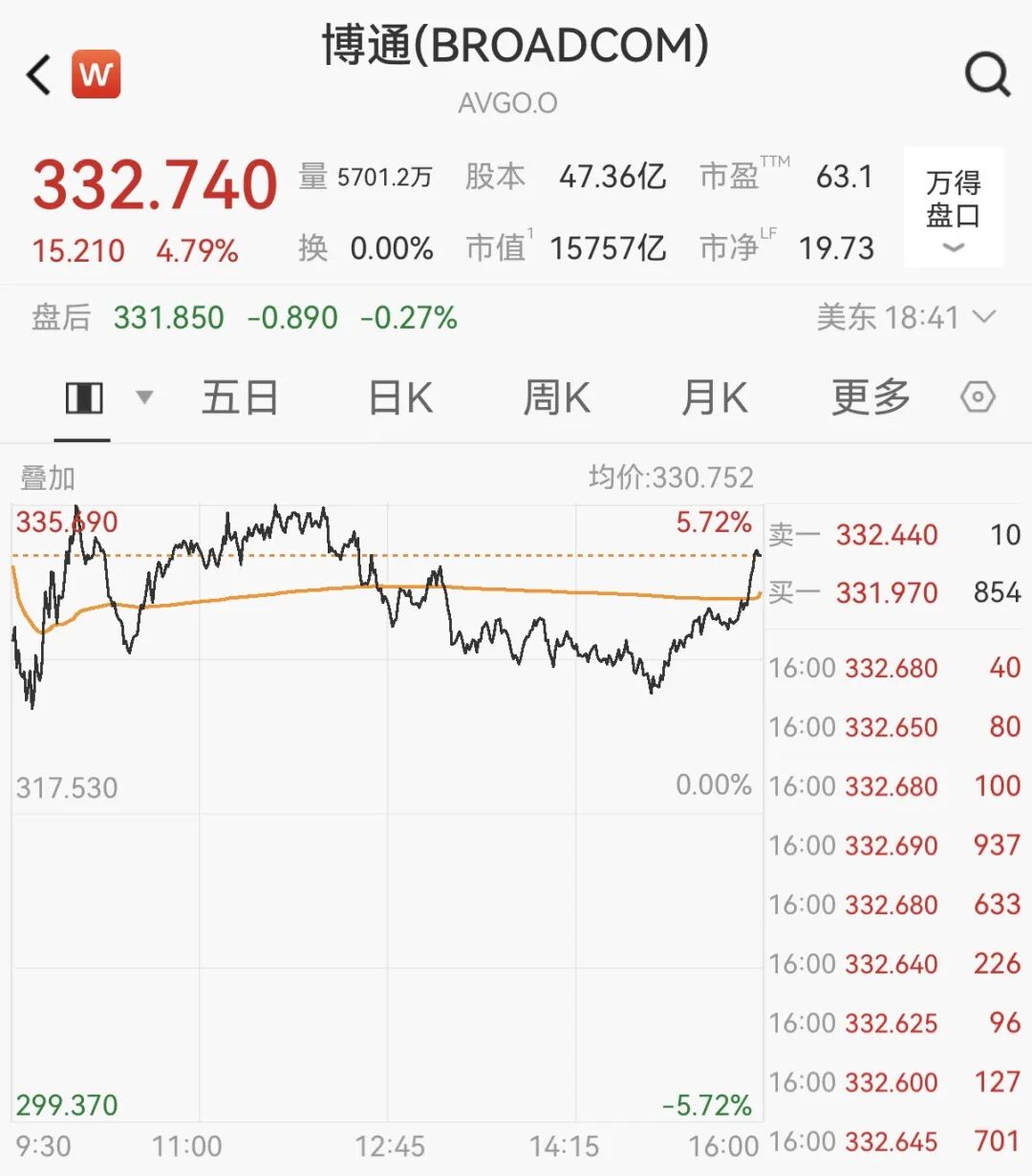Tap the average price 均价:330.752 label
This screenshot has width=1032, height=1176.
670,476
